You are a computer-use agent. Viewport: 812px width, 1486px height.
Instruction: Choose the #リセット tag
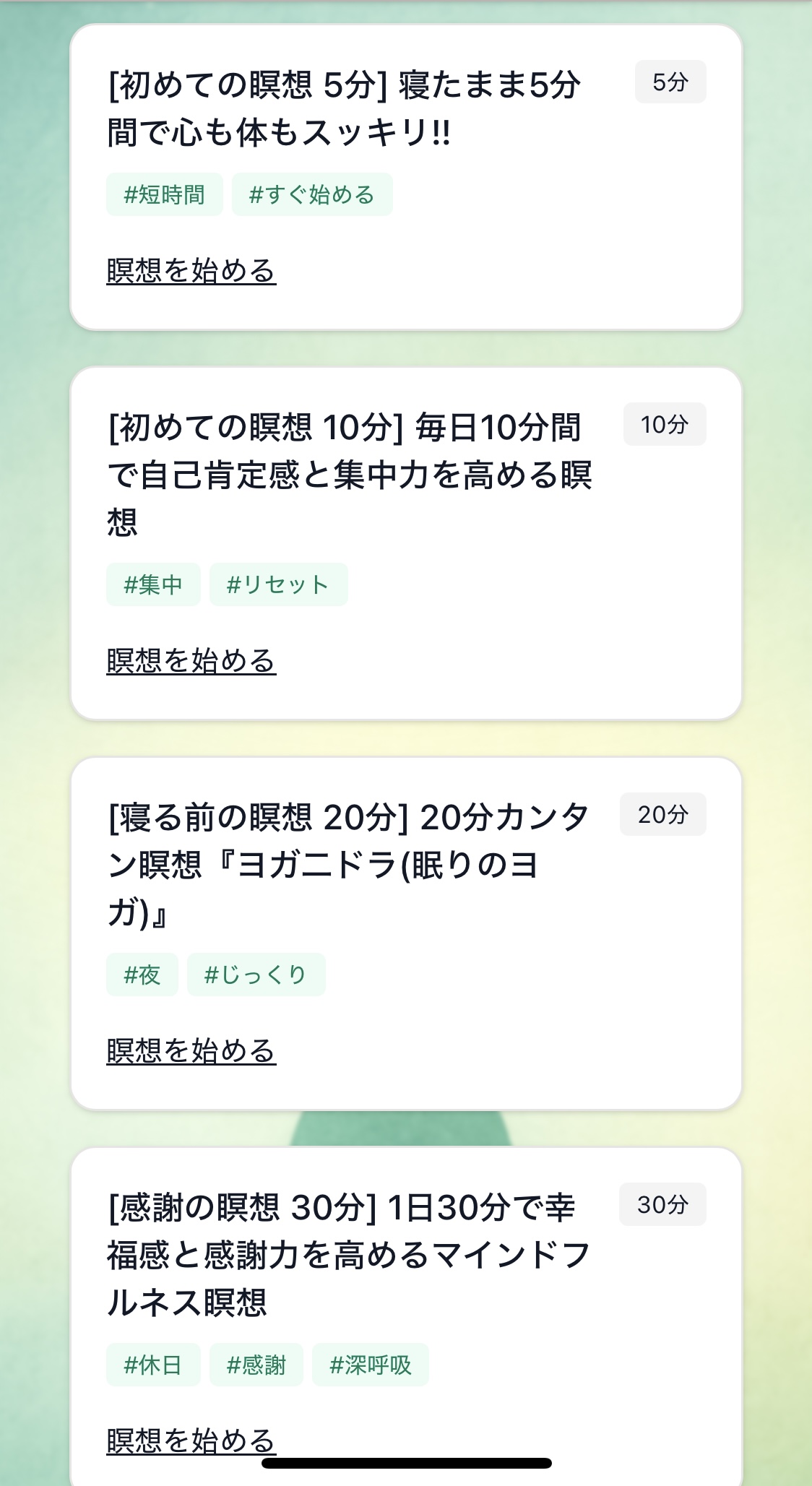tap(279, 583)
